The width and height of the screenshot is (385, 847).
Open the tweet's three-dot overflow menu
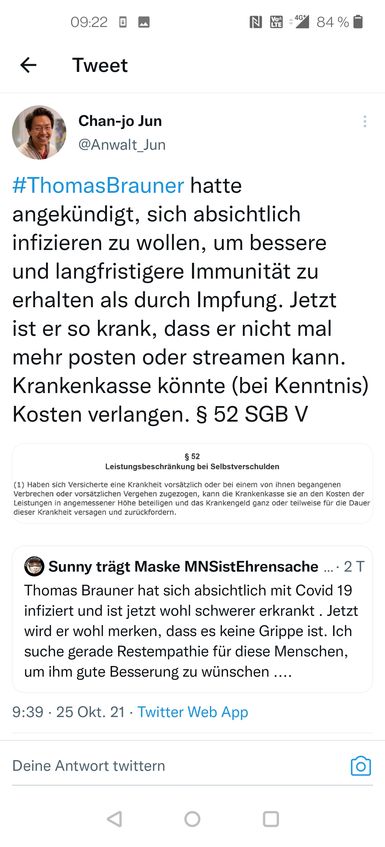pyautogui.click(x=365, y=122)
